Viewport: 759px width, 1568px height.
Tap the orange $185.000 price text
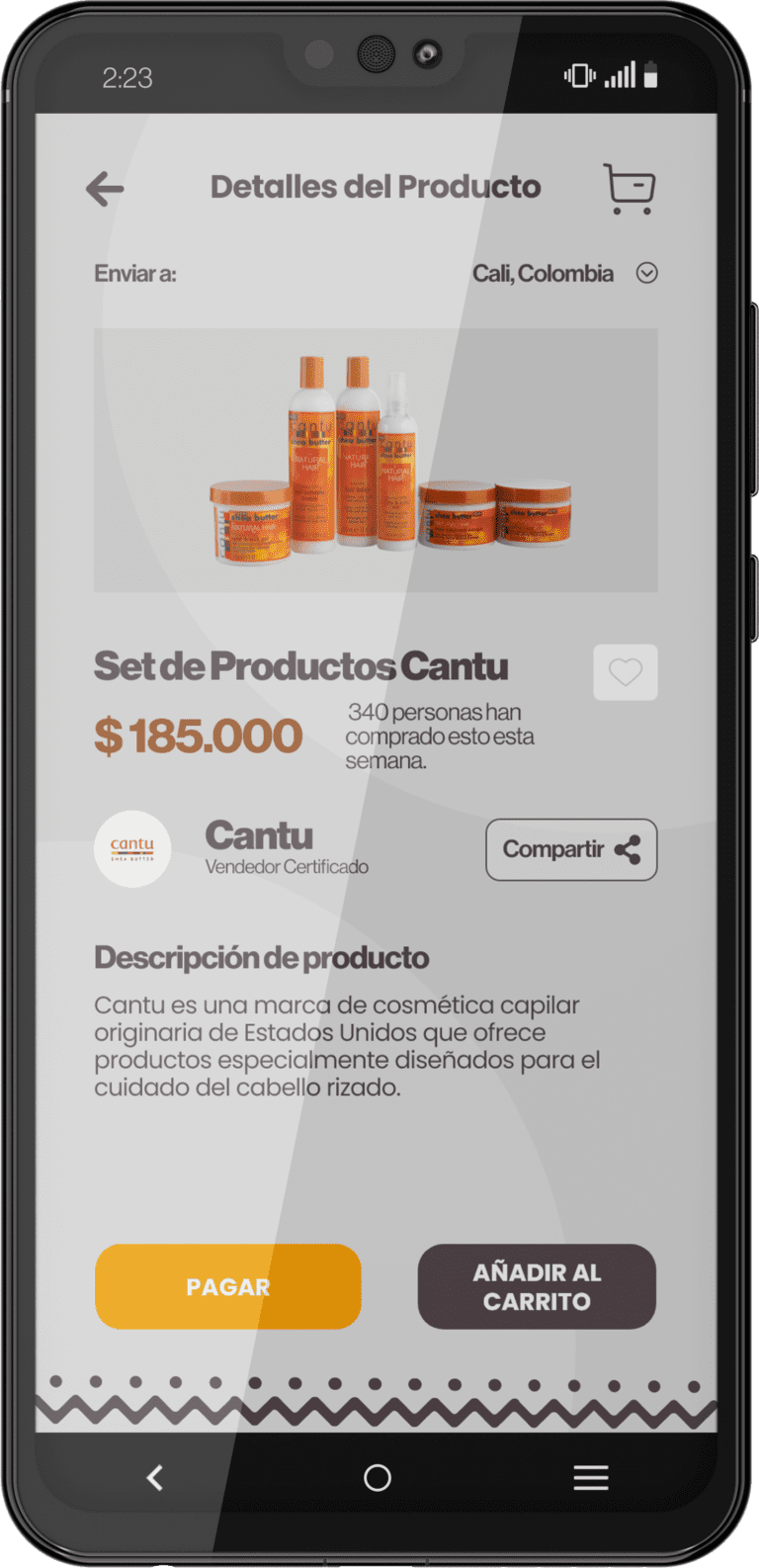coord(197,735)
